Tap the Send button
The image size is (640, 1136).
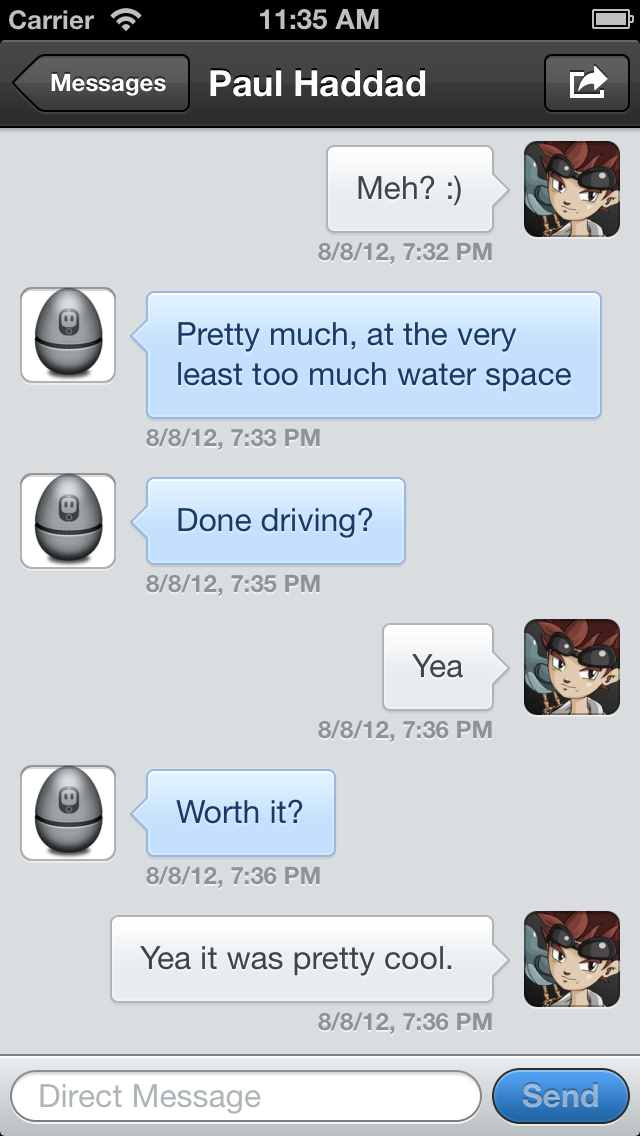[560, 1096]
